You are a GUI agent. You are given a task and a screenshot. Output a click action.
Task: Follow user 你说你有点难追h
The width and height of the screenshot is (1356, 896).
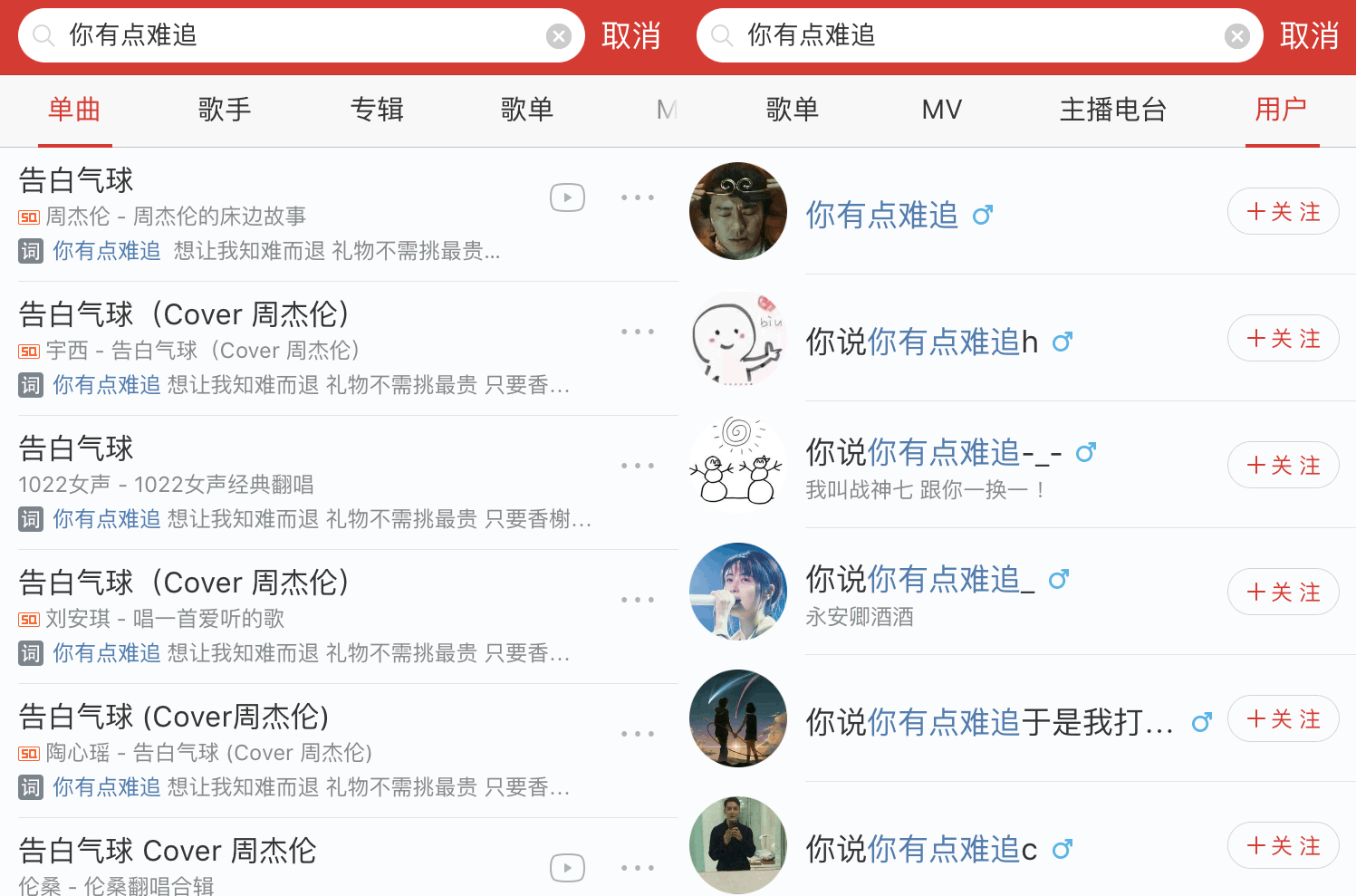click(1283, 339)
